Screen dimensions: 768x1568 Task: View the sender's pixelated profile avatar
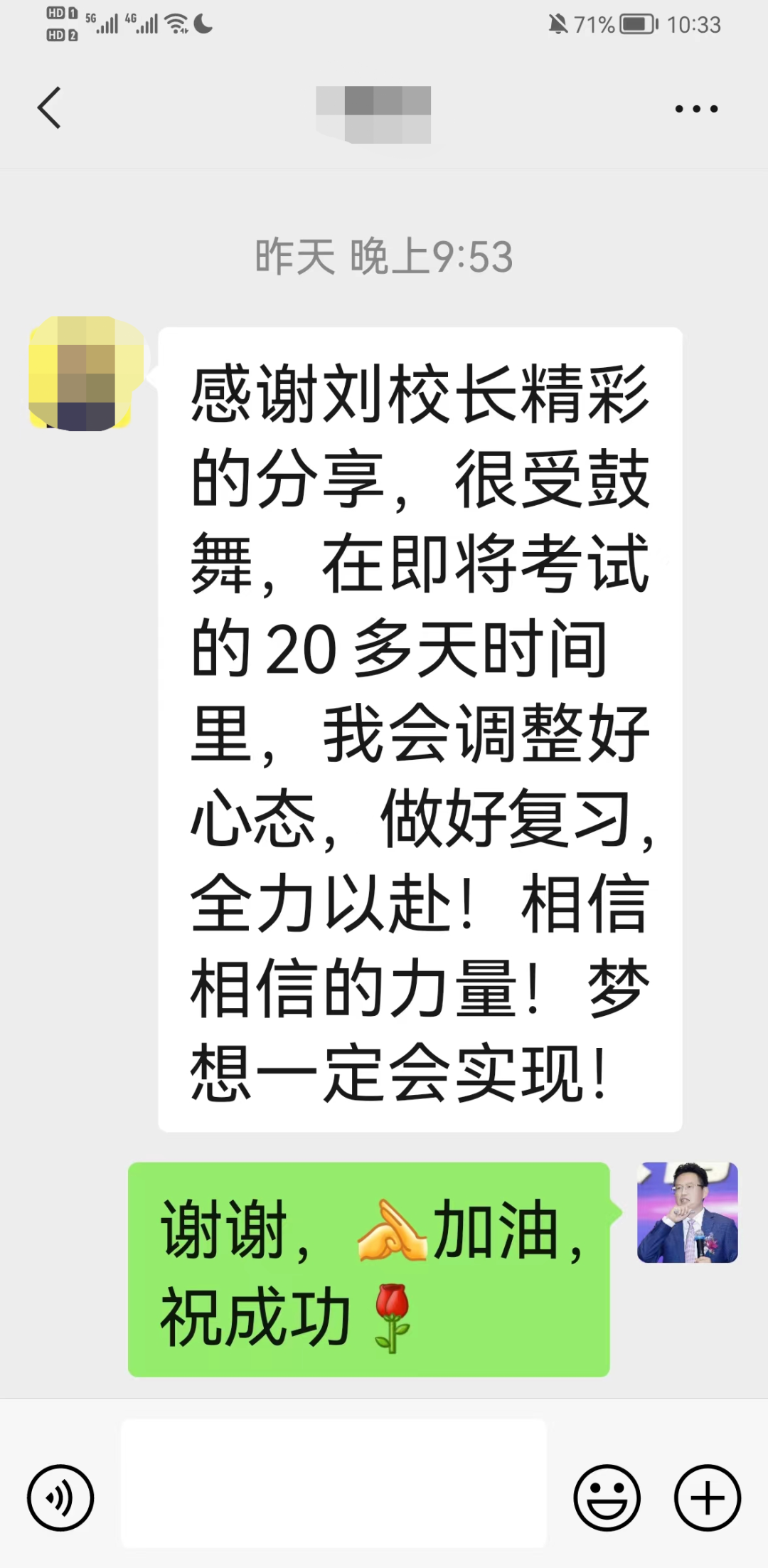pos(86,374)
